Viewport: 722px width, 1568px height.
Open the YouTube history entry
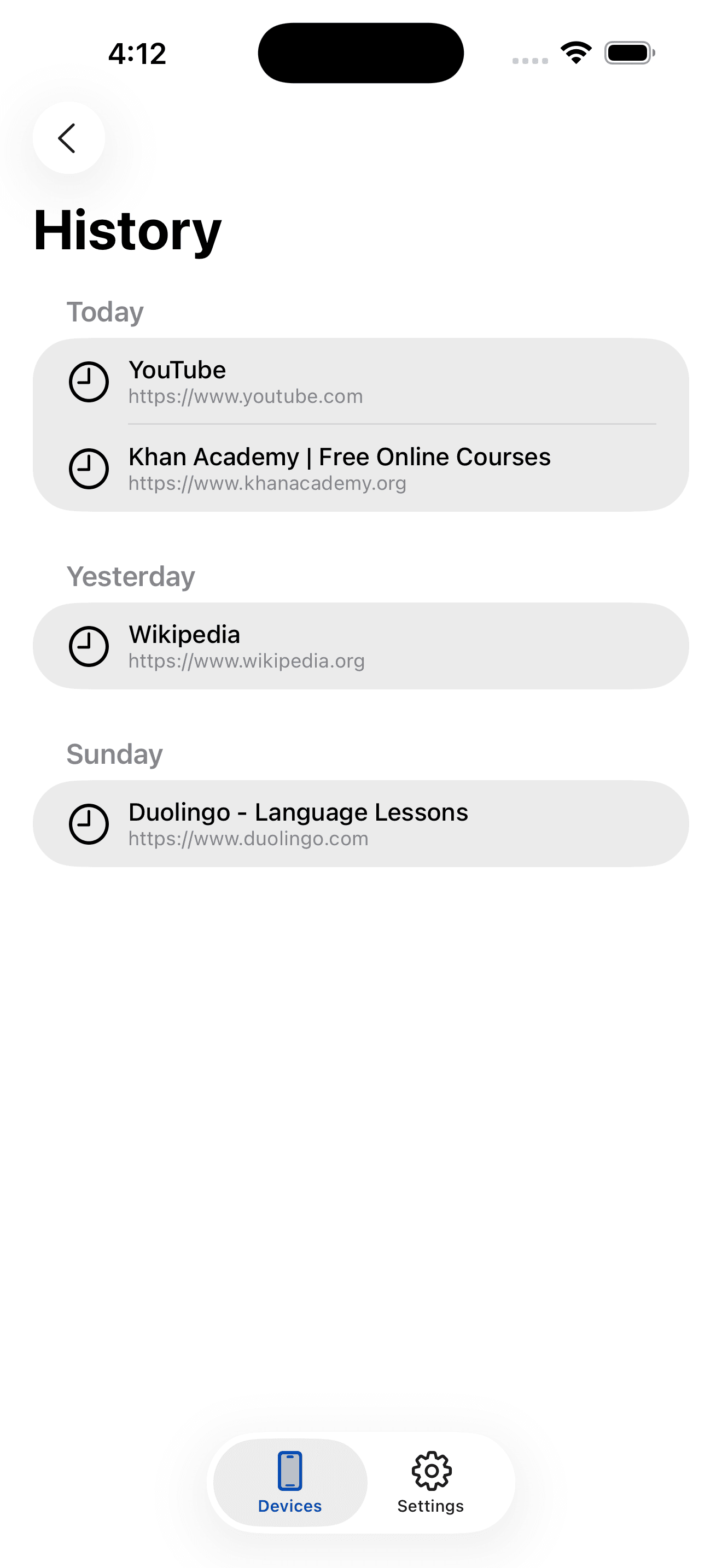(x=362, y=381)
